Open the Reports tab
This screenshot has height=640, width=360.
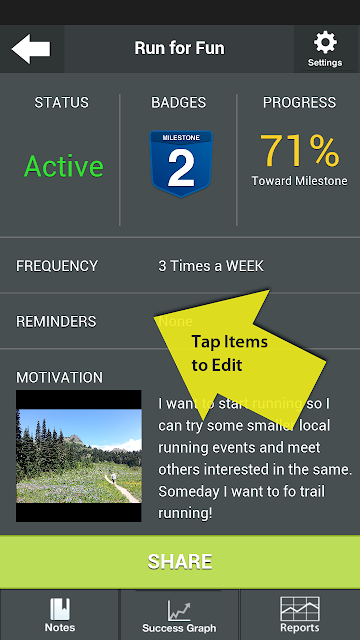click(300, 615)
